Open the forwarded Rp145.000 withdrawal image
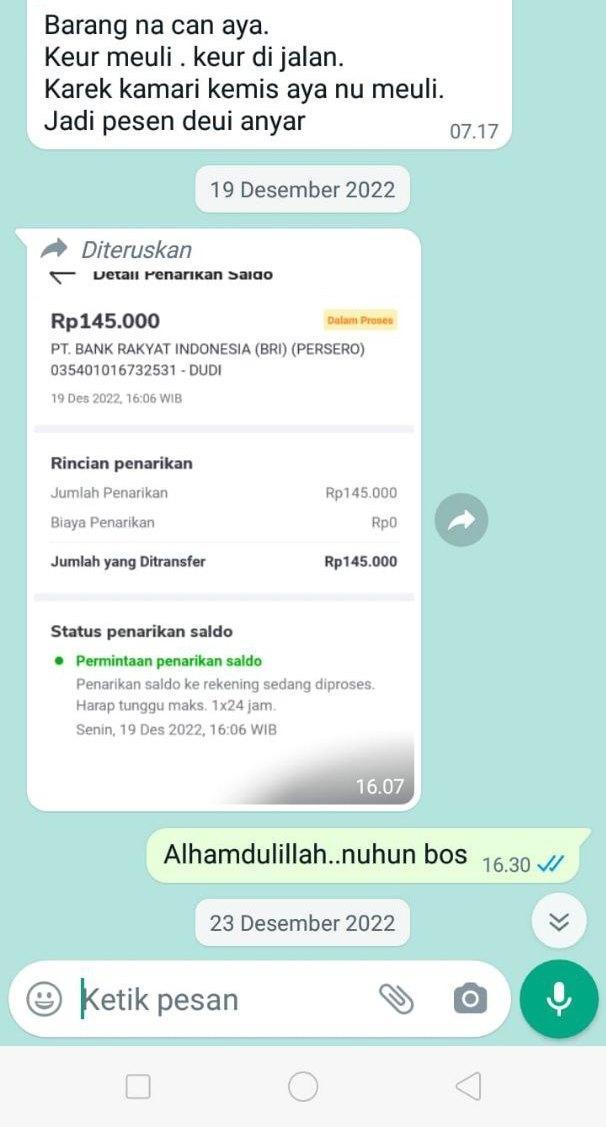Screen dimensions: 606x1127 223,530
